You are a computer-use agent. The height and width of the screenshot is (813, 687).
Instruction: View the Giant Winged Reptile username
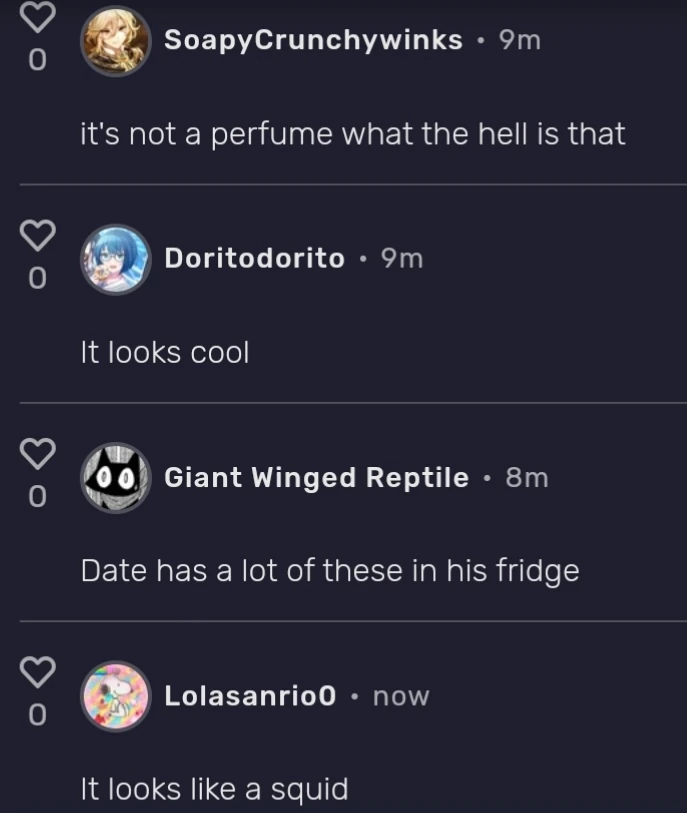coord(316,478)
